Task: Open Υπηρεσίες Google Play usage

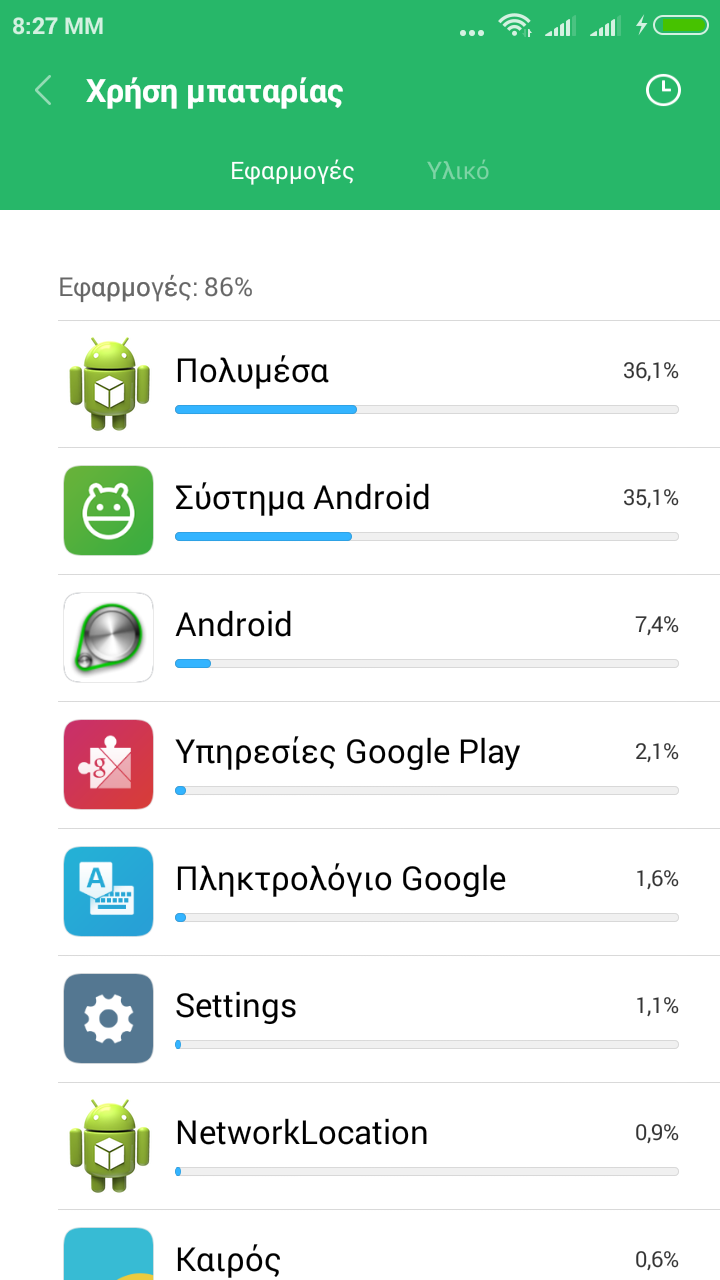Action: coord(388,765)
